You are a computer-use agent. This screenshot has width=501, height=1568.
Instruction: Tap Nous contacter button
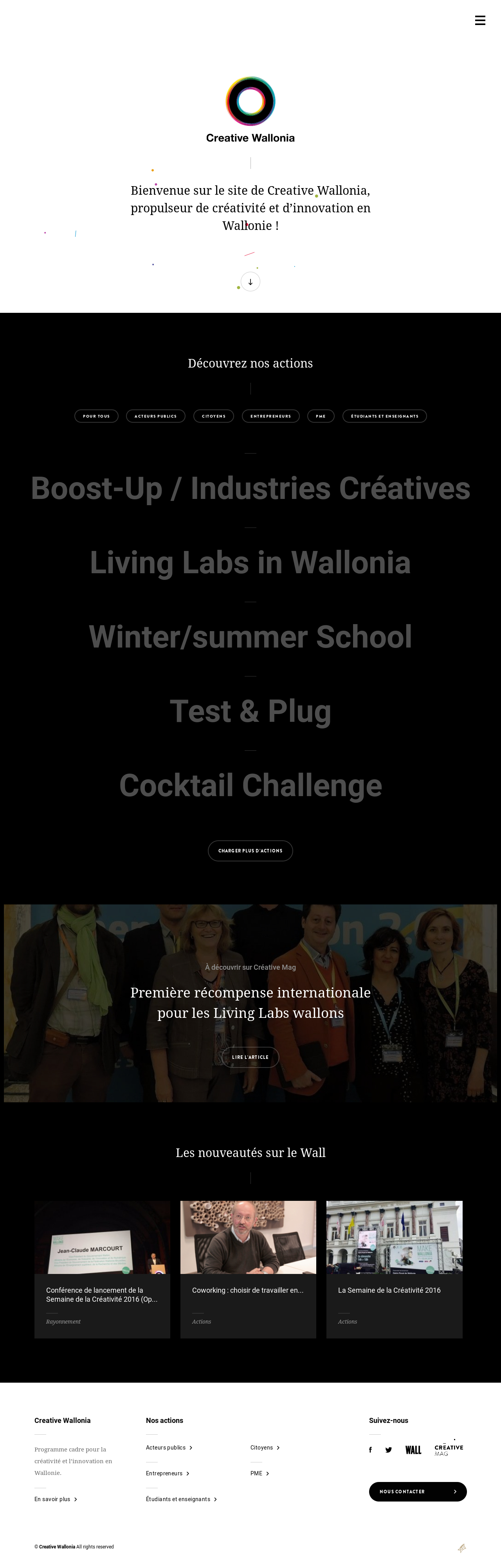tap(418, 1491)
